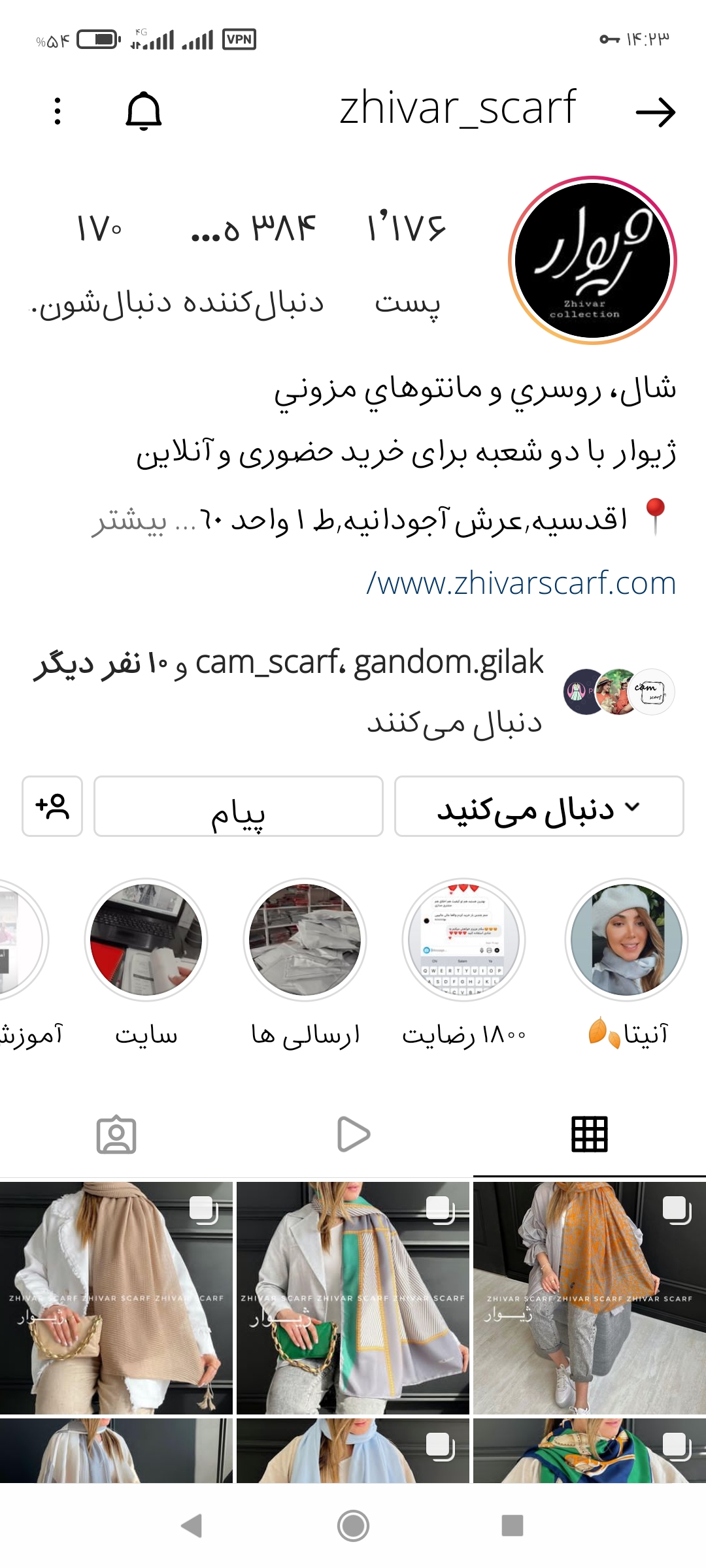The image size is (706, 1568).
Task: Open the beige pleated scarf post
Action: pyautogui.click(x=116, y=1298)
